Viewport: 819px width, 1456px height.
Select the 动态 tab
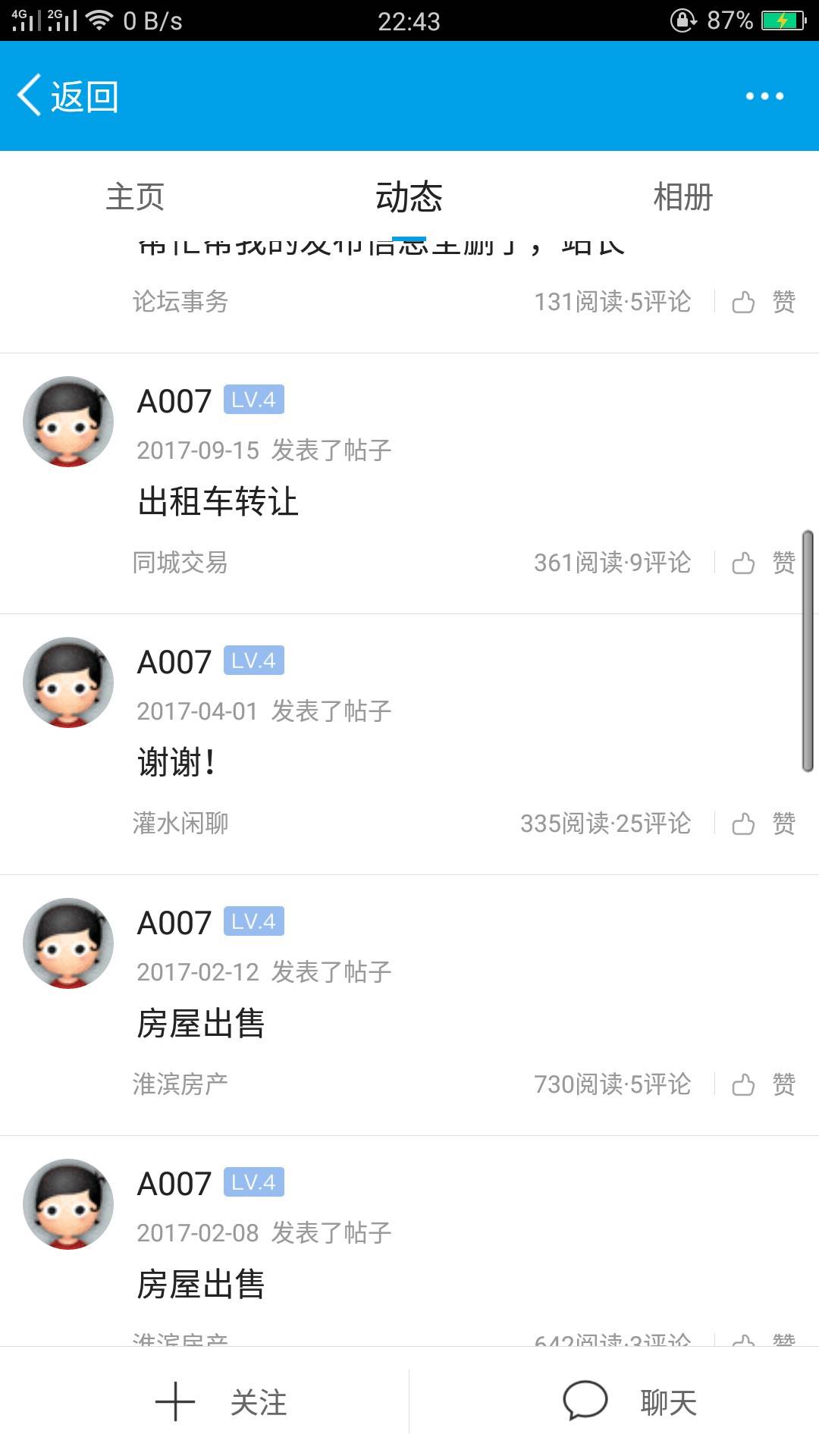[x=409, y=197]
